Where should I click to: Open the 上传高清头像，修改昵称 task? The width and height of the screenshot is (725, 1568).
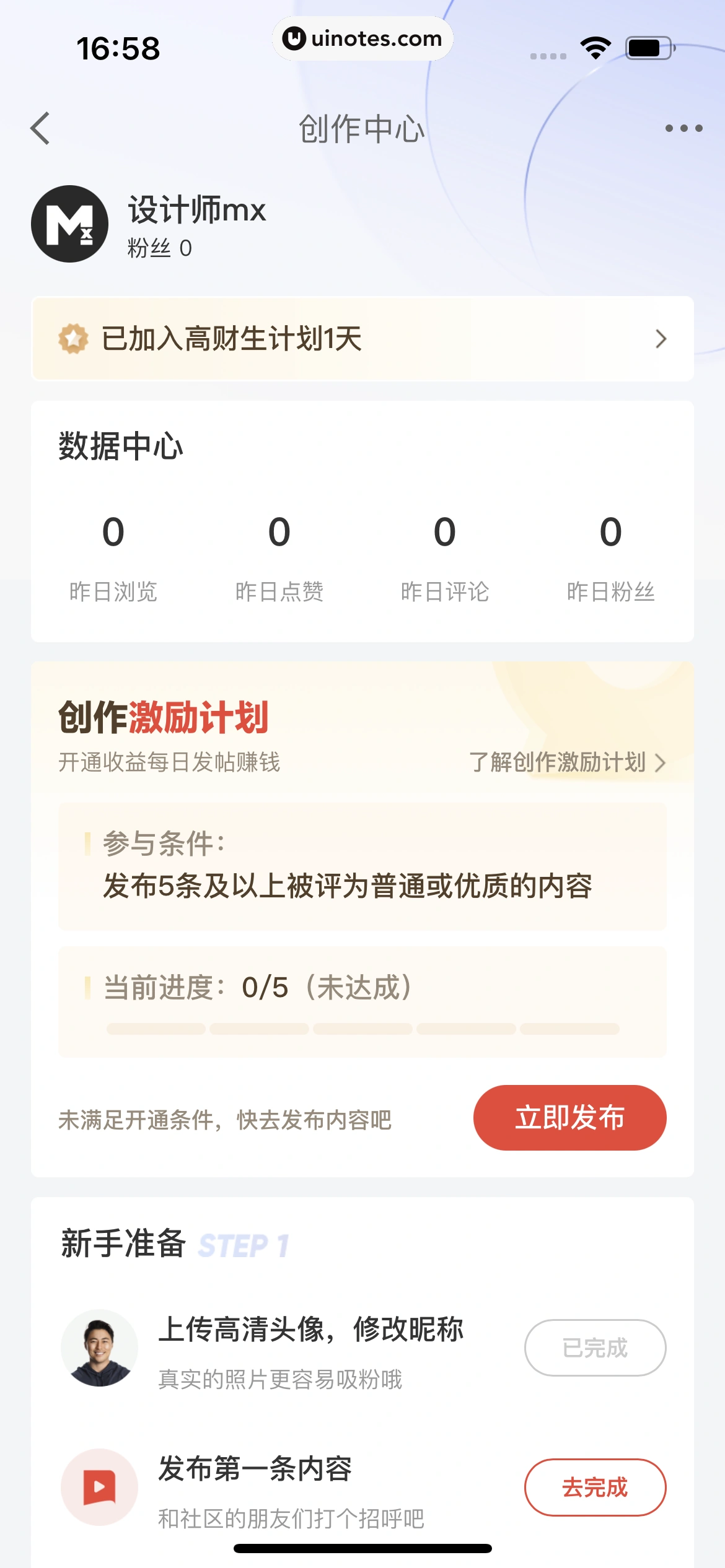point(310,1330)
